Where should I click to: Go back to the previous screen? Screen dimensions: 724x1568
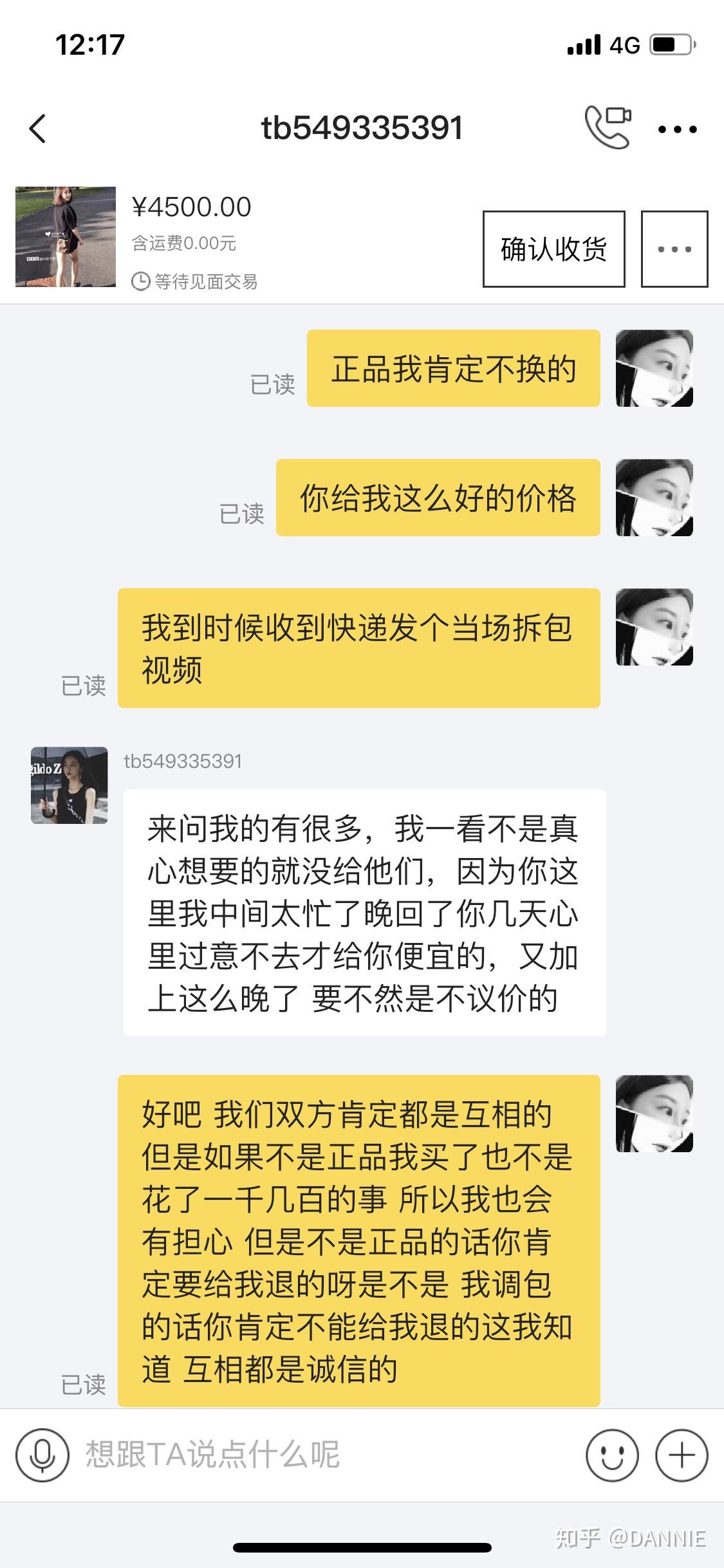click(38, 128)
